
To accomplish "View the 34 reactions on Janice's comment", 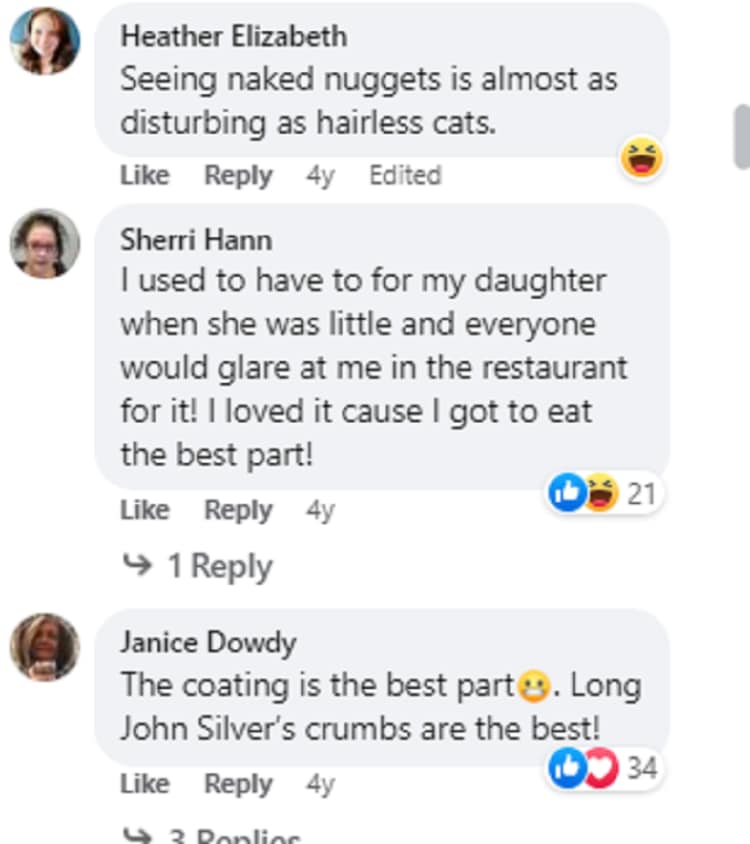I will (605, 768).
